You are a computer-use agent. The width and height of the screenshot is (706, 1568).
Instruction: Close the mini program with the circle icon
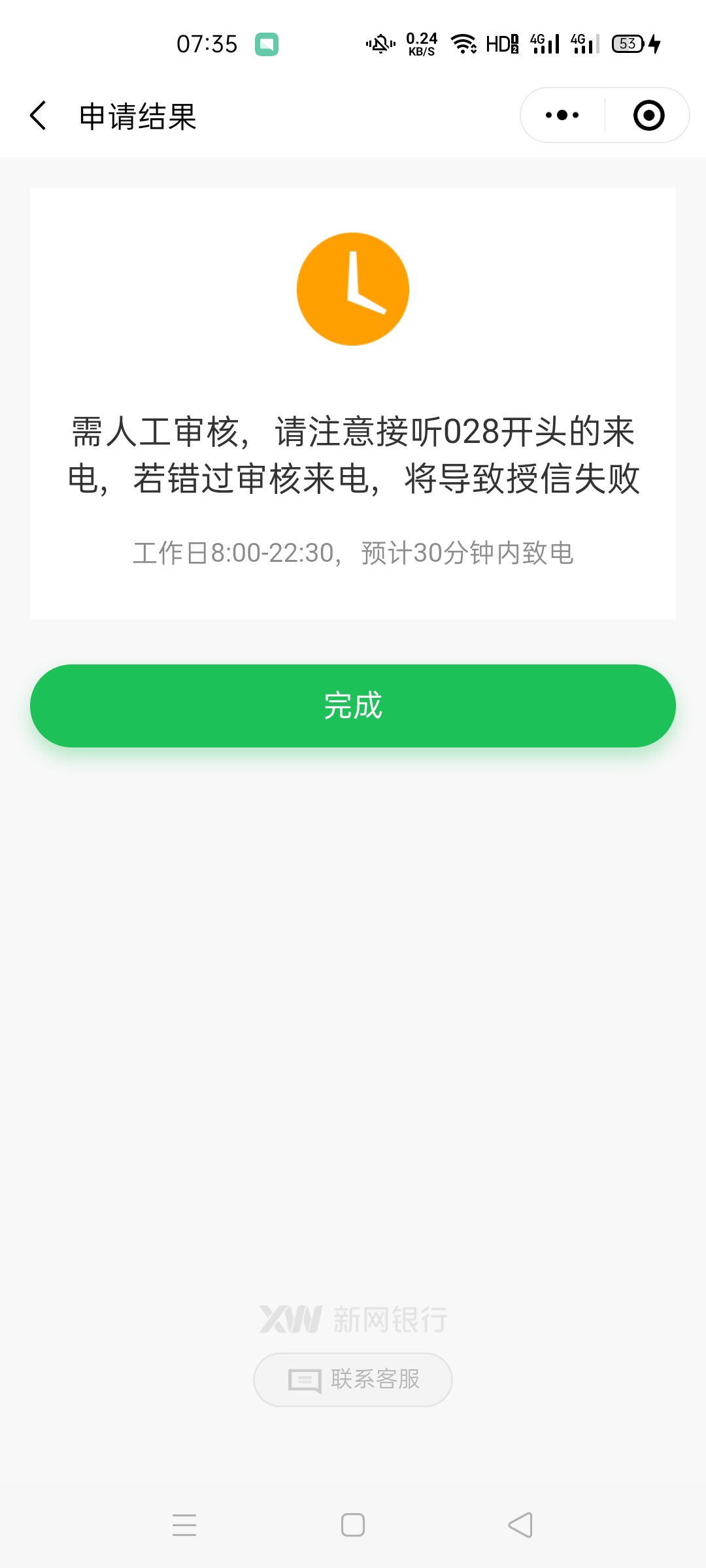pyautogui.click(x=648, y=116)
